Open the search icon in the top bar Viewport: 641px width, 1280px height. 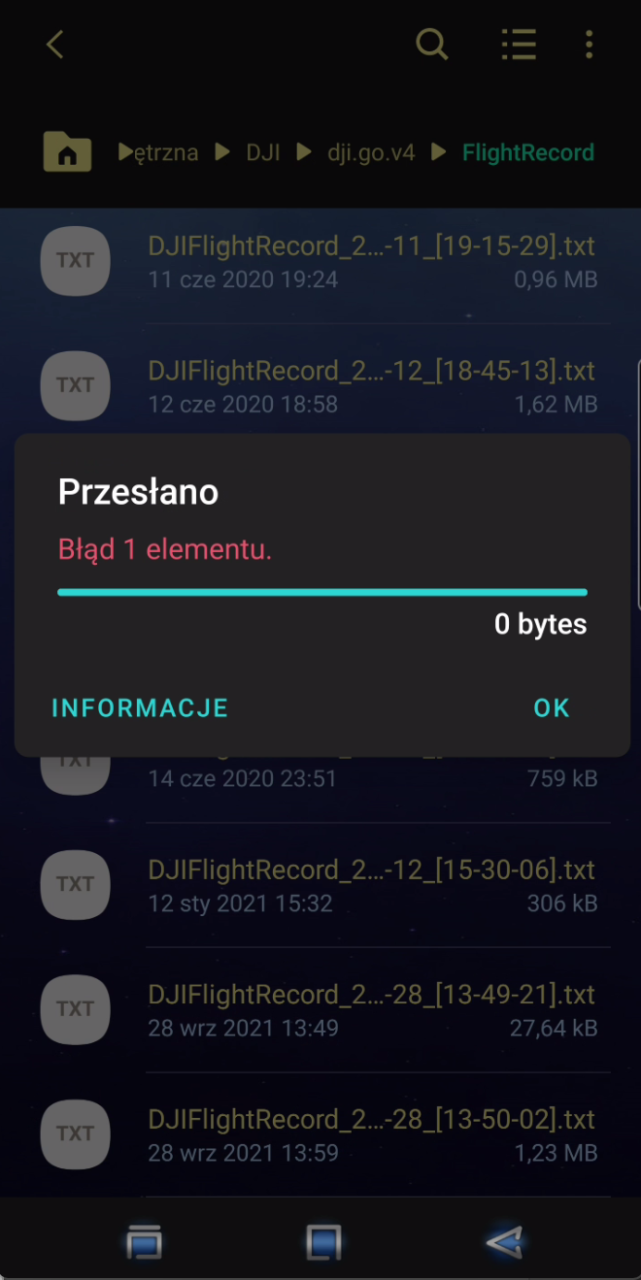(432, 44)
